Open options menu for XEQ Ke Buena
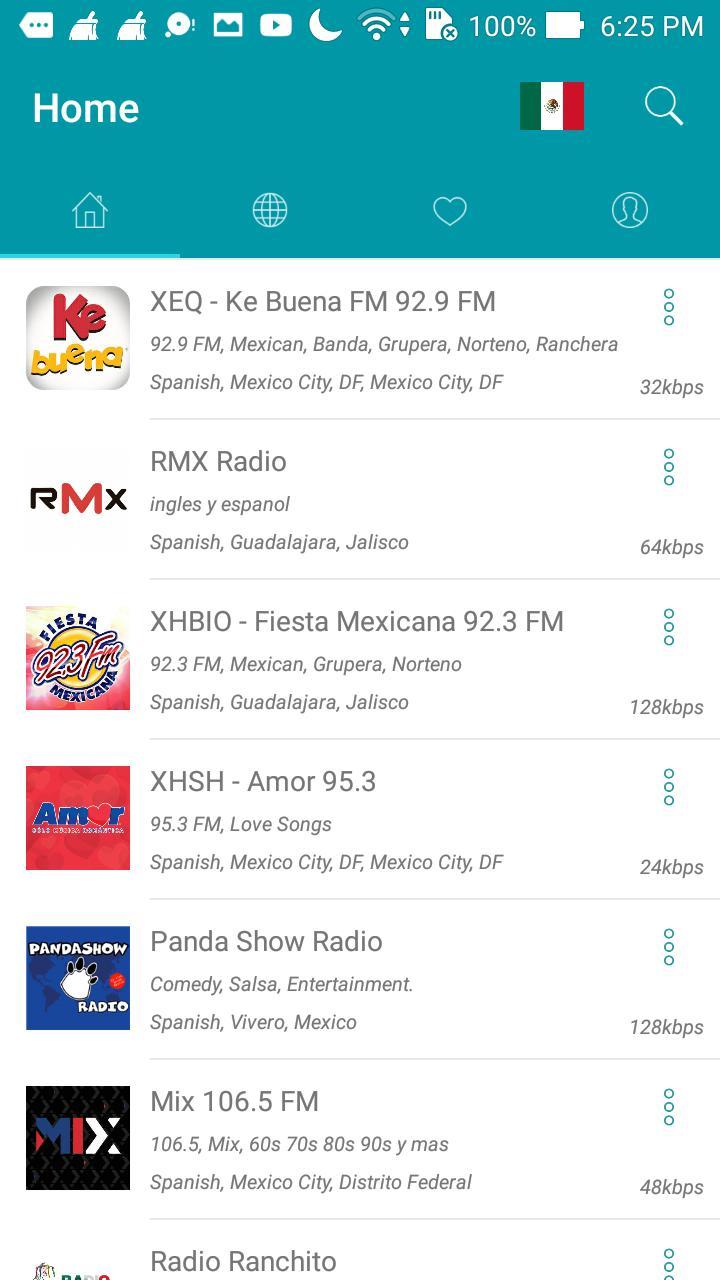720x1280 pixels. 668,307
